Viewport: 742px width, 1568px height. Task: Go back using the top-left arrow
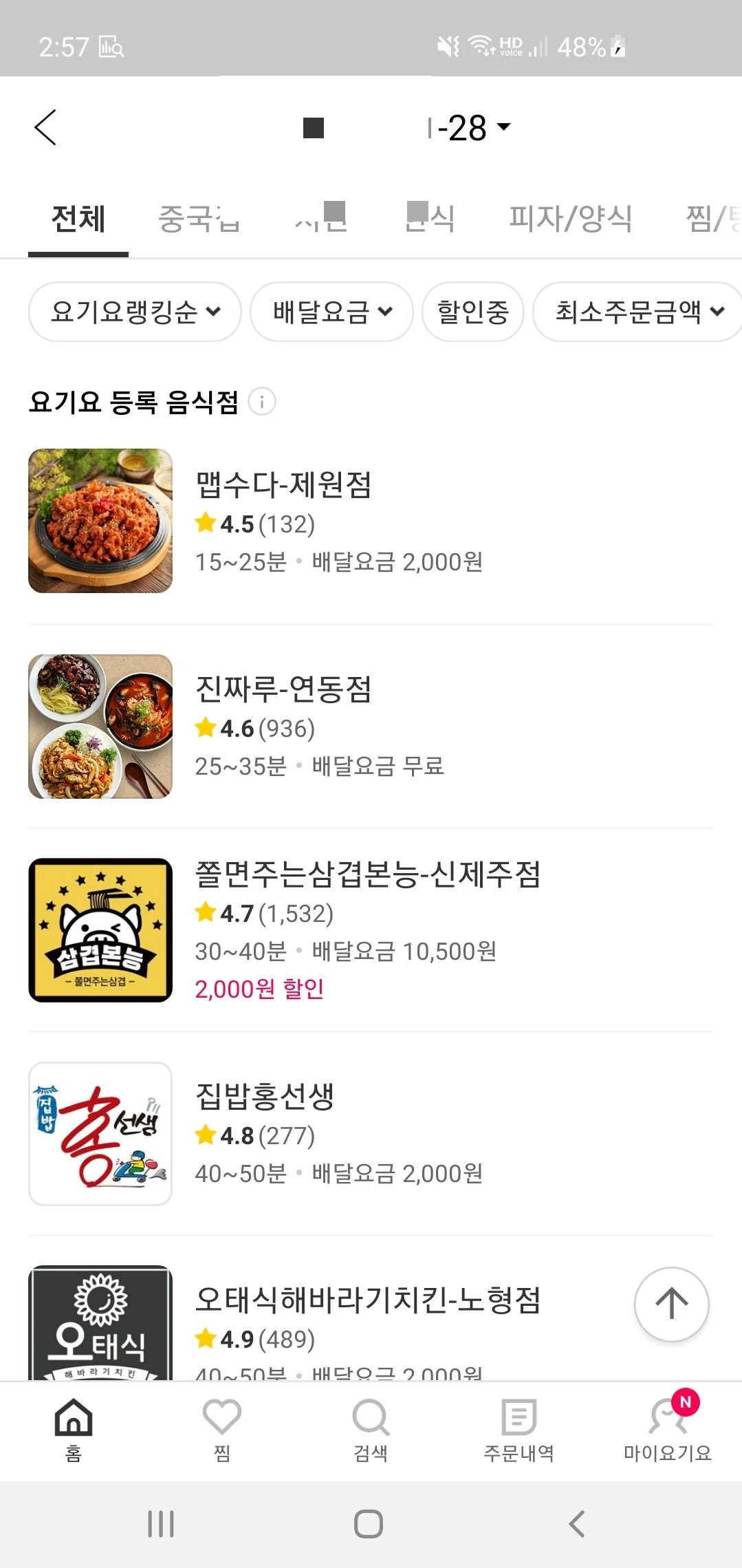click(45, 128)
